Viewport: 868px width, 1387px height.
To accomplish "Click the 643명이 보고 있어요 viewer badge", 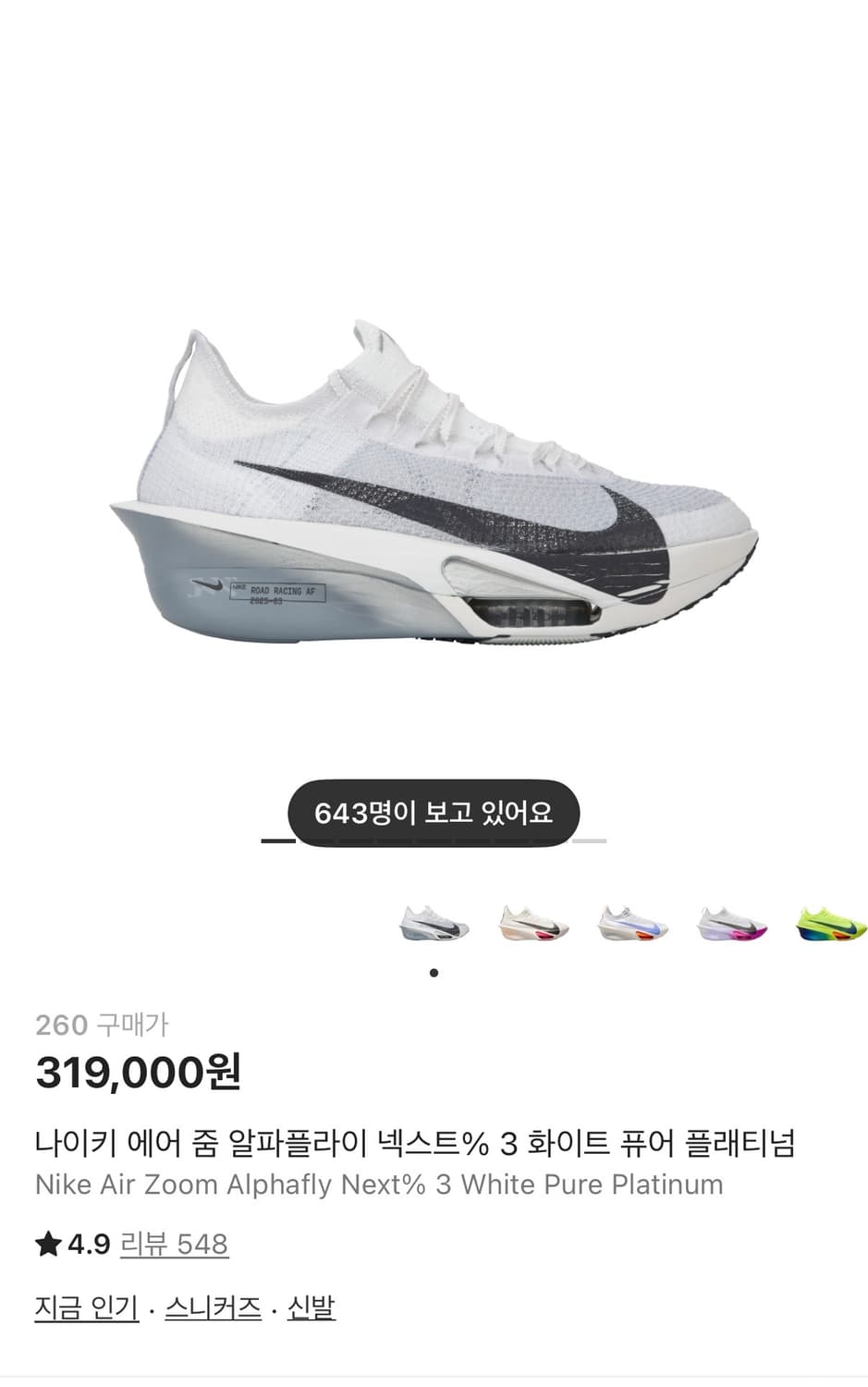I will 434,813.
